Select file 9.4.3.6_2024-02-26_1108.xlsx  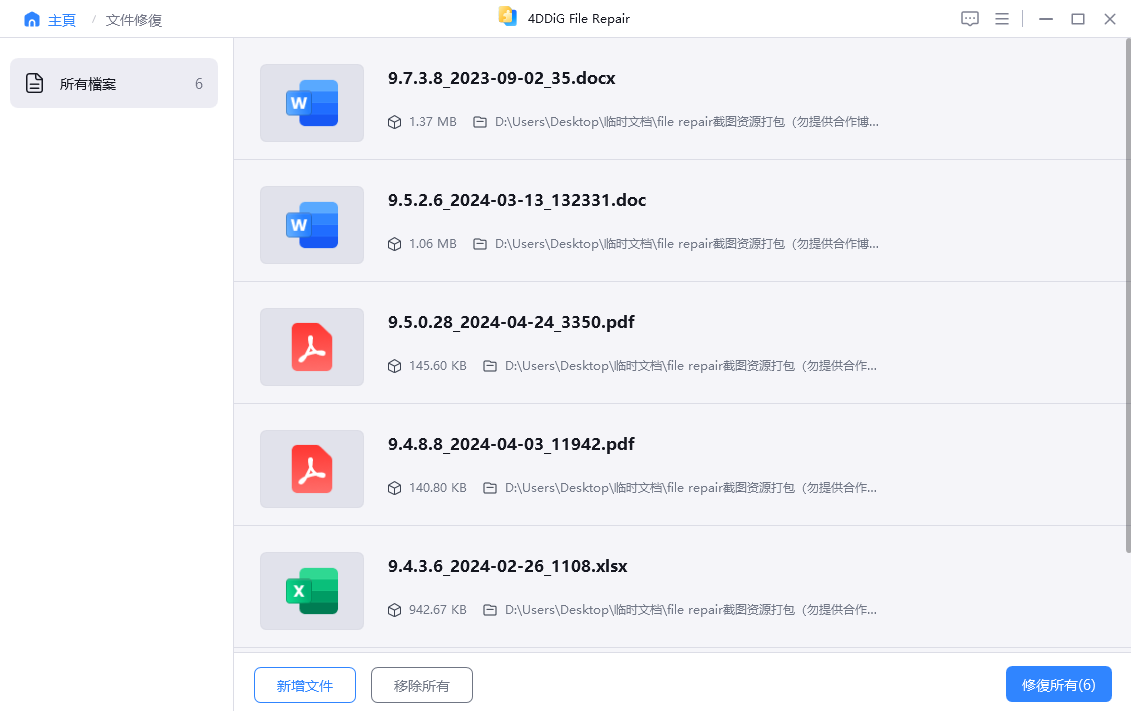pos(507,566)
